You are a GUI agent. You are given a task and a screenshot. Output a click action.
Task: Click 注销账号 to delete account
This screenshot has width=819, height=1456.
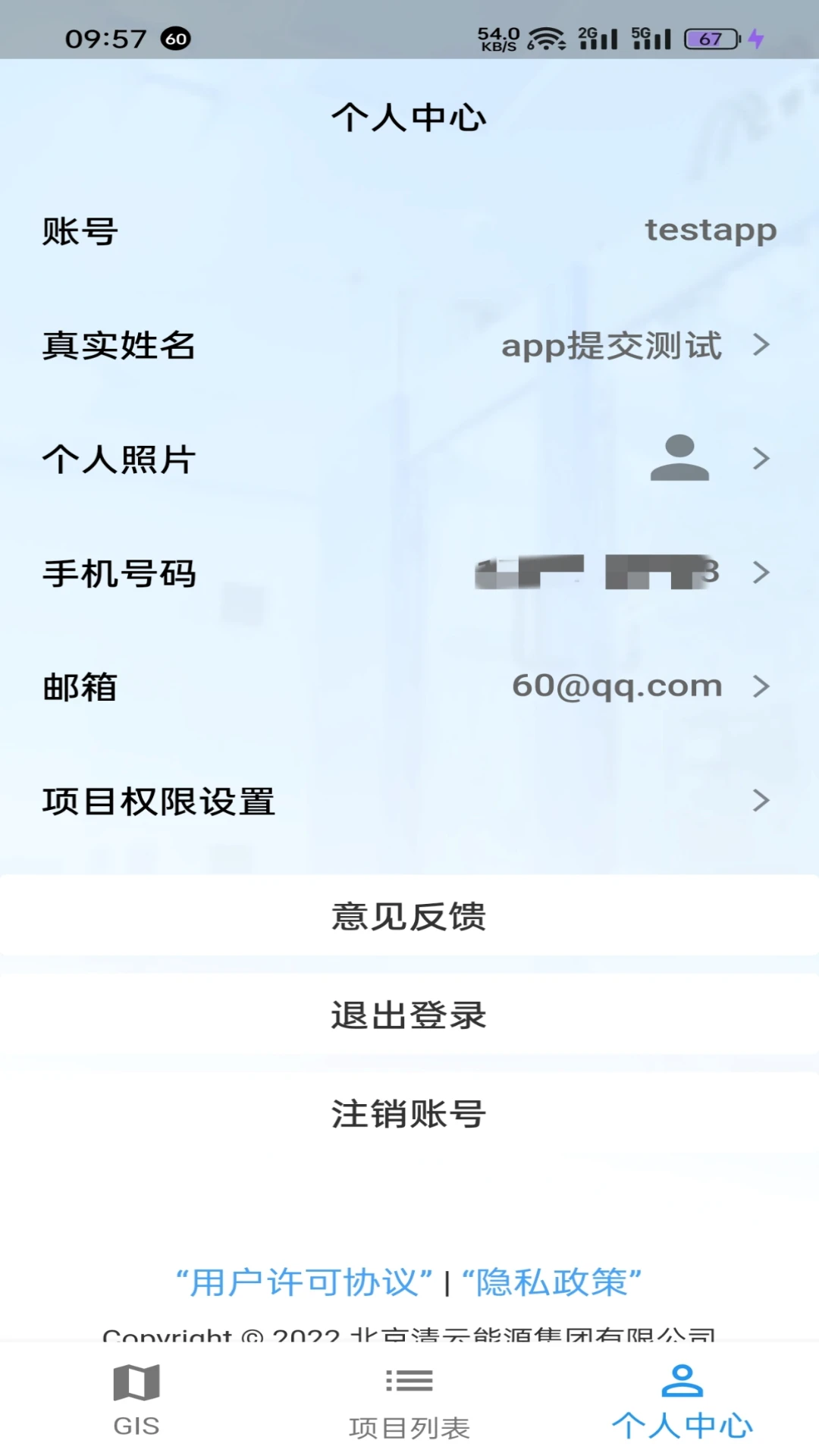point(409,1113)
